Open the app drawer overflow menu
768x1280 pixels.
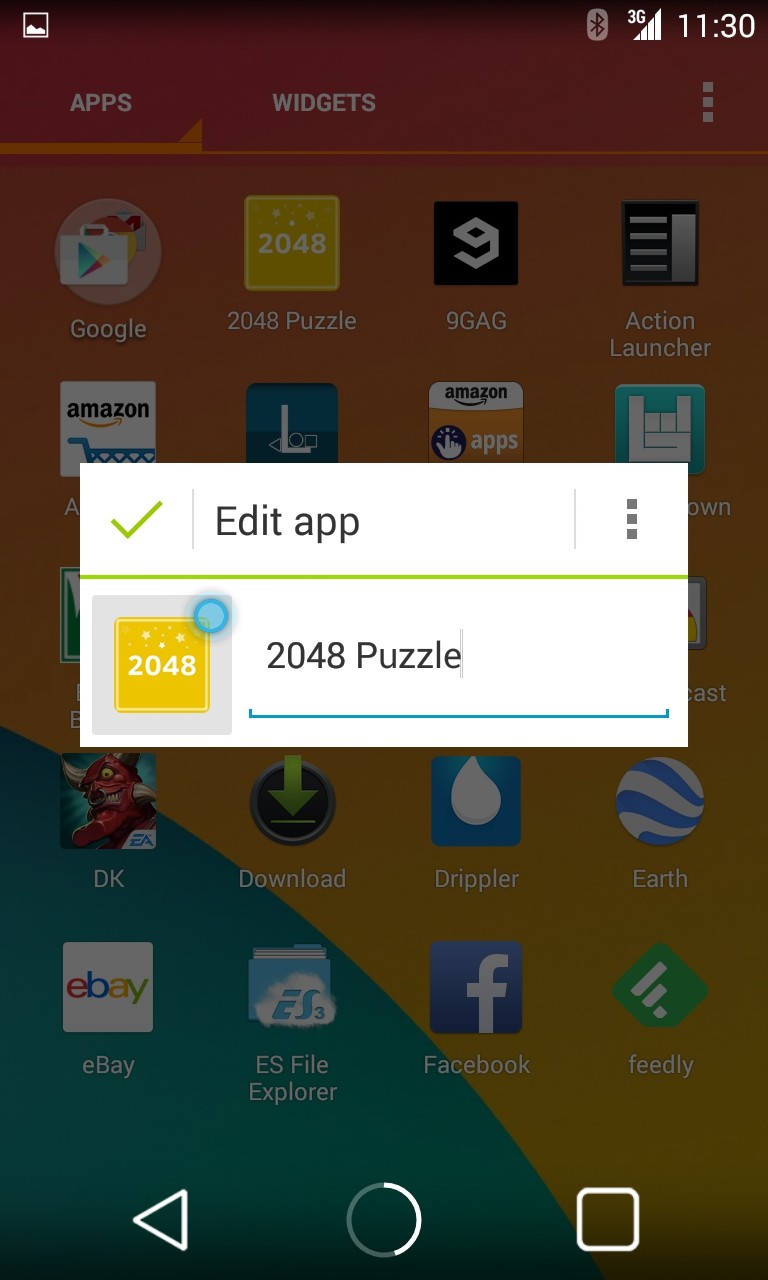pyautogui.click(x=707, y=103)
